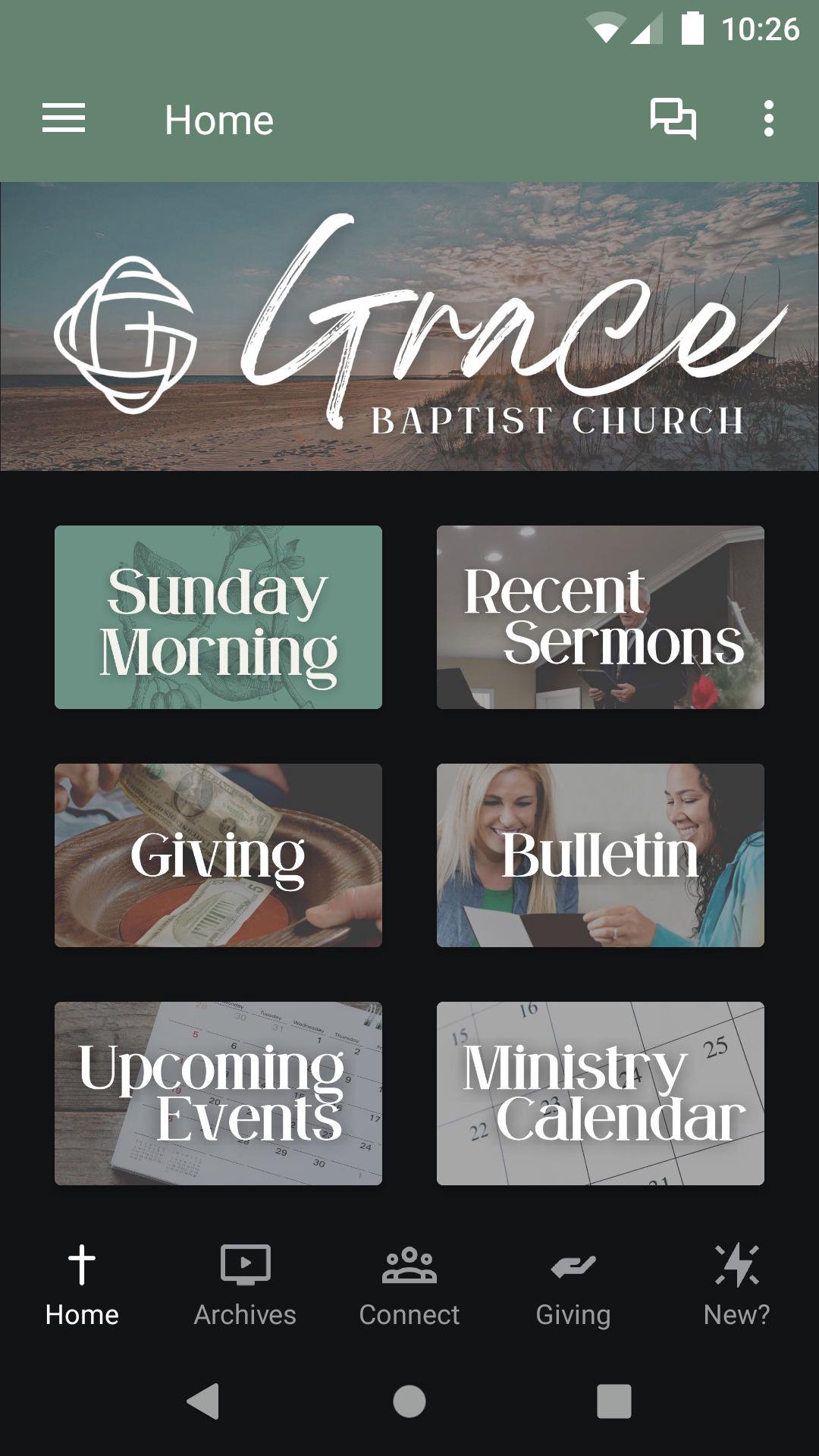View Recent Sermons
Screen dimensions: 819x1456
click(600, 617)
